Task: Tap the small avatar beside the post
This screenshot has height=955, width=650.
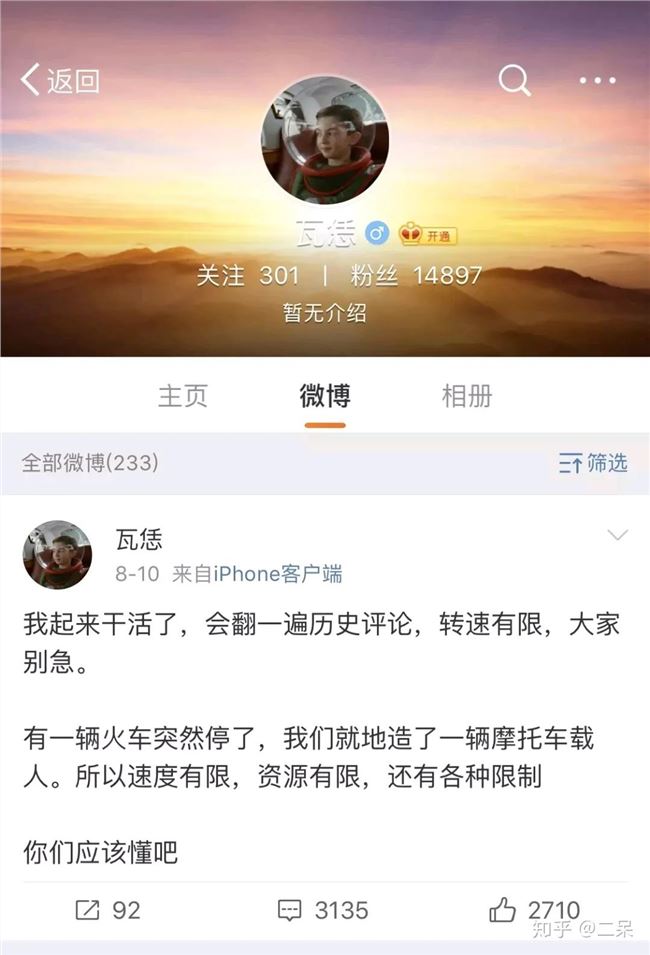Action: pos(57,555)
